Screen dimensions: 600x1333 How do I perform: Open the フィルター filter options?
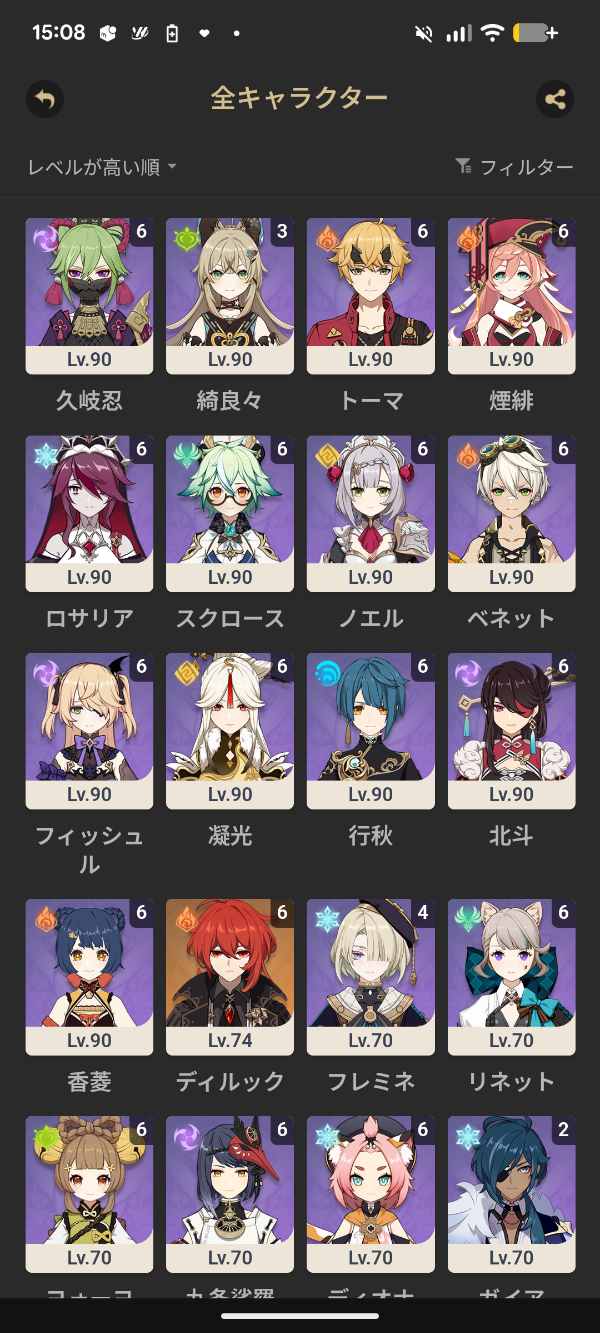point(514,167)
